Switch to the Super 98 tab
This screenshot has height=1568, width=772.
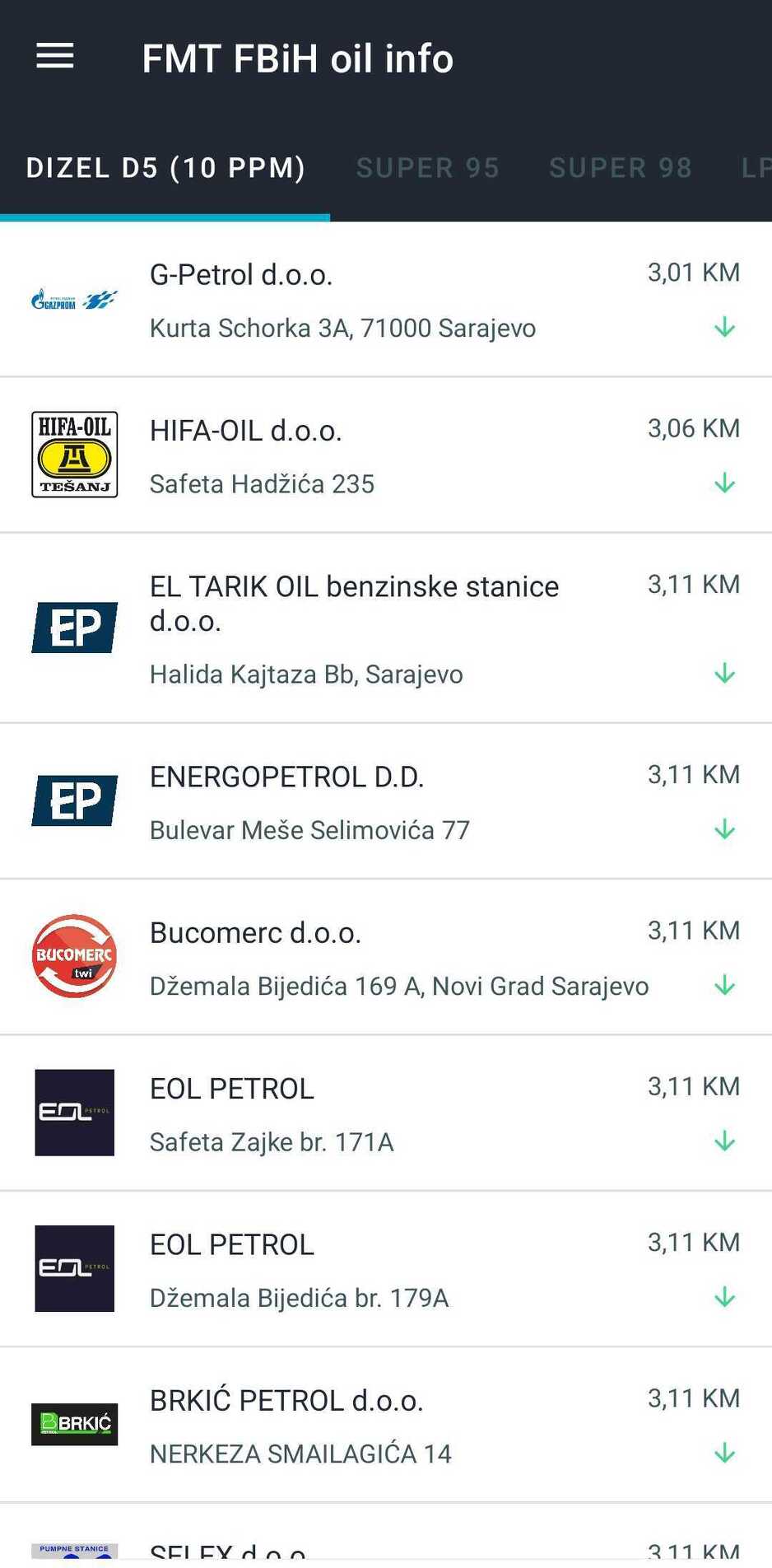(x=620, y=168)
